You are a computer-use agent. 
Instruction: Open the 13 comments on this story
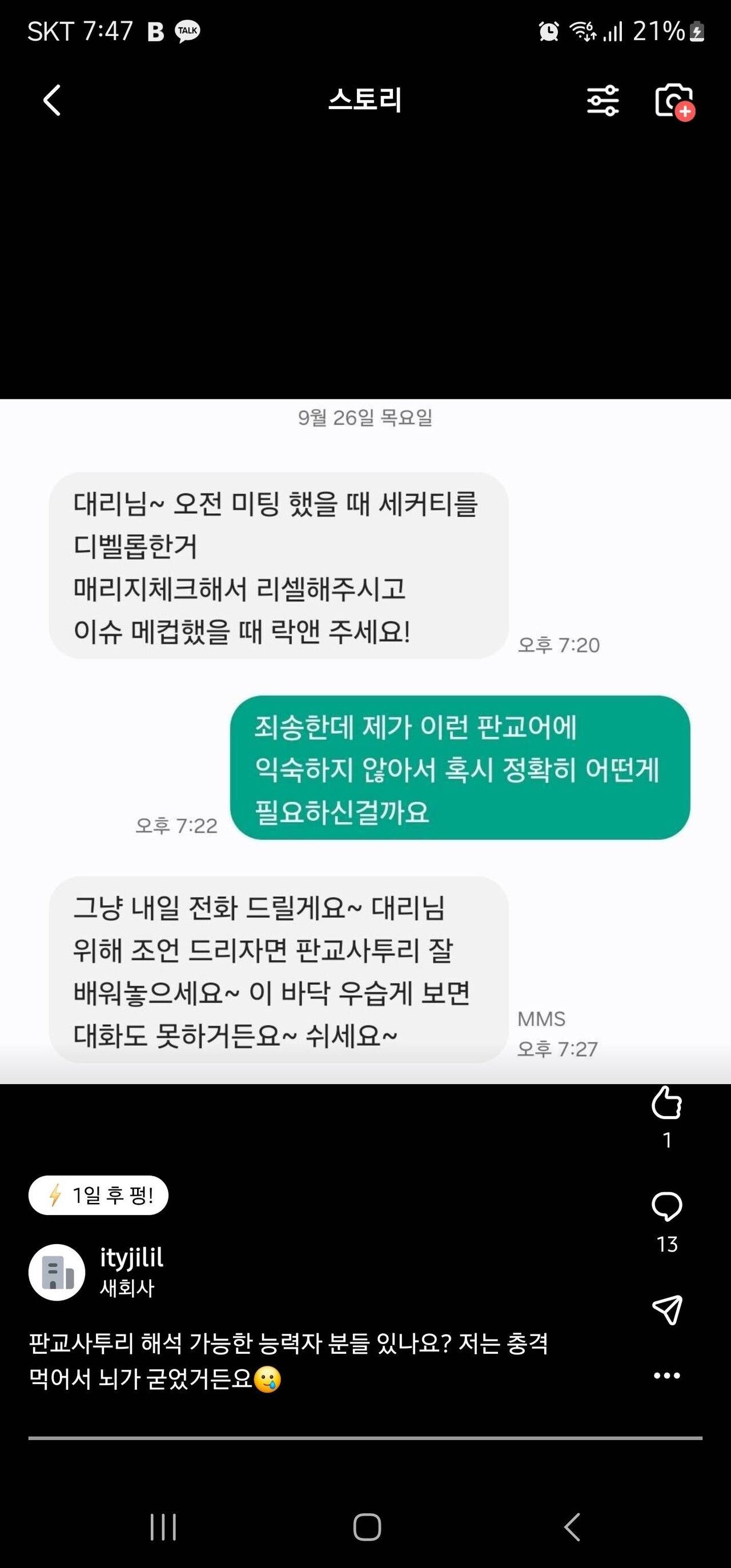click(x=667, y=1207)
